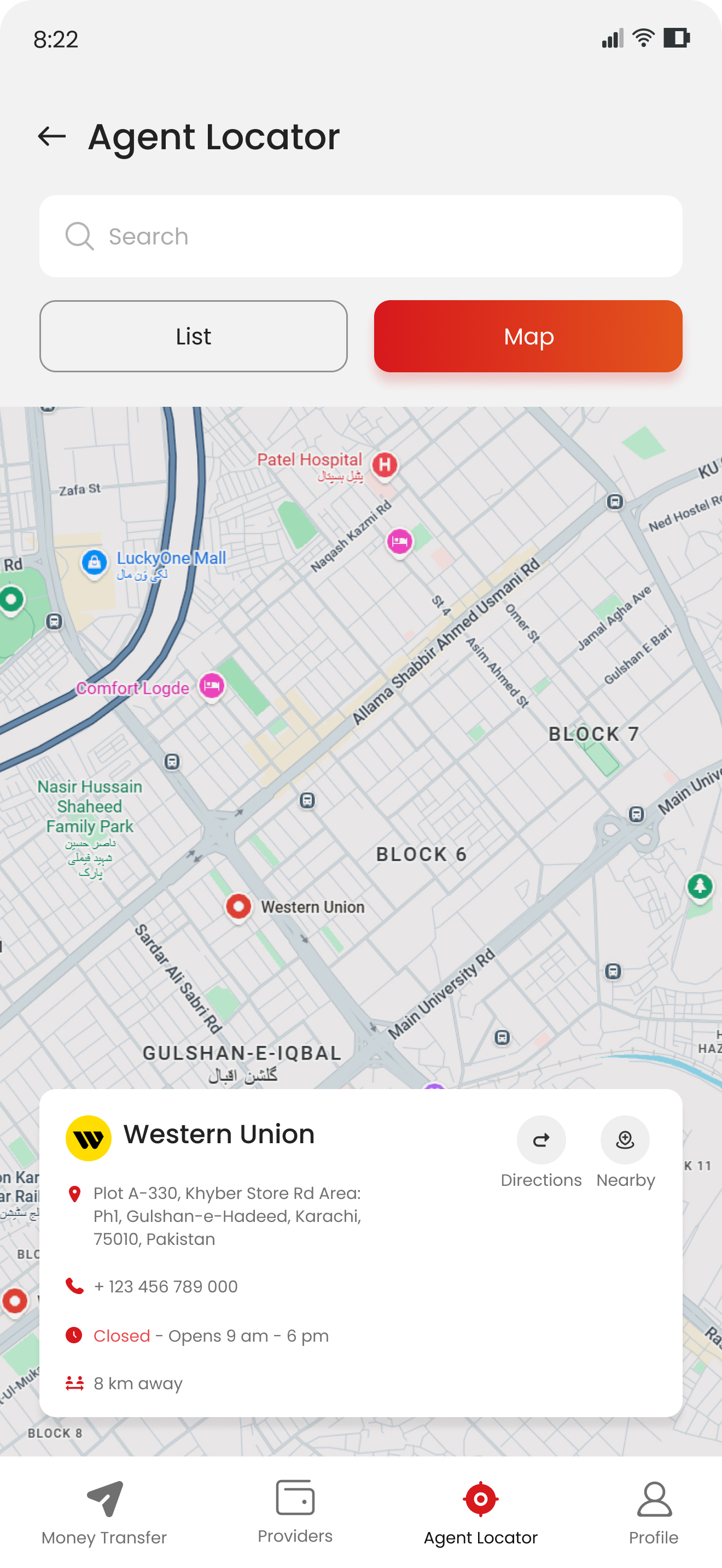Image resolution: width=722 pixels, height=1568 pixels.
Task: Keep Map view selected
Action: (528, 336)
